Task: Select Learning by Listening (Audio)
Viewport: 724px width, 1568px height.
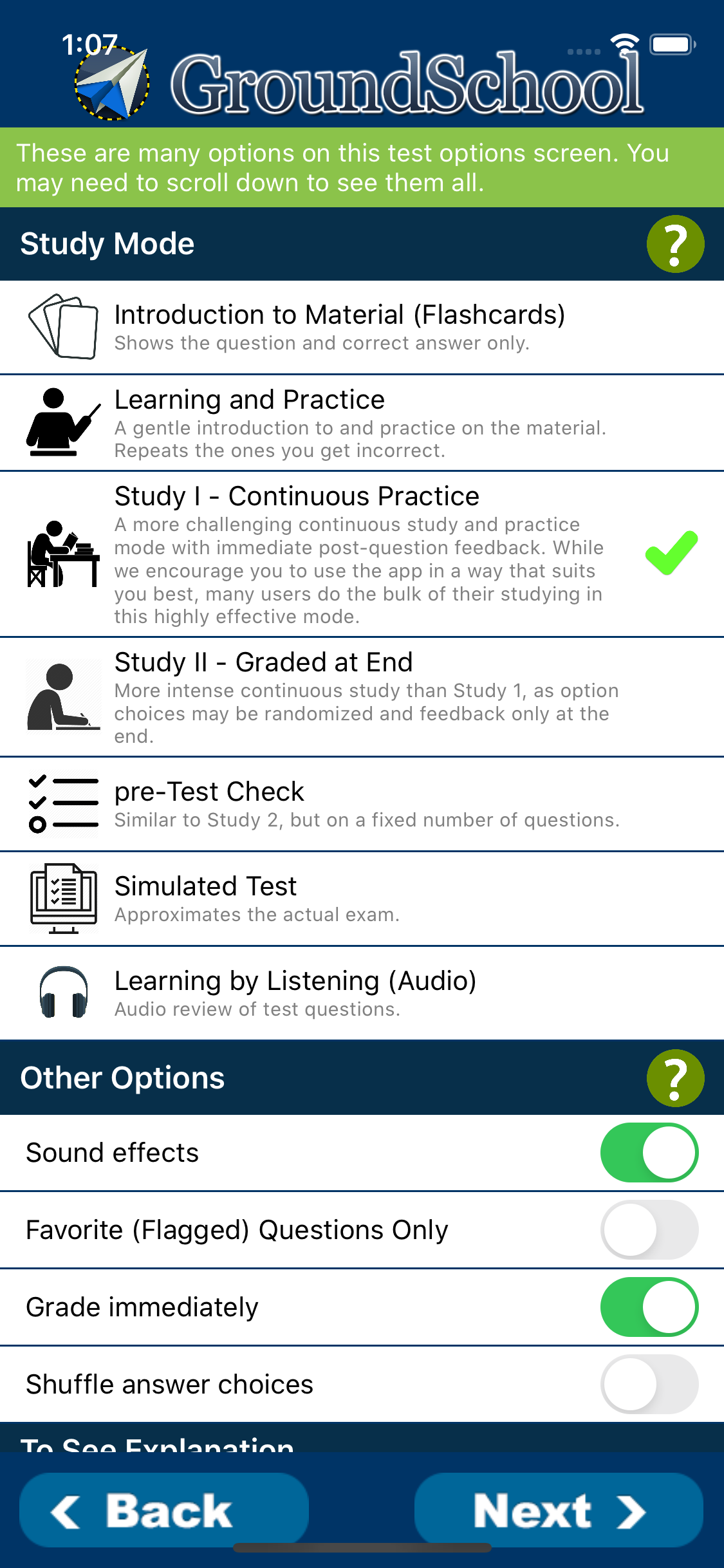Action: pyautogui.click(x=360, y=993)
